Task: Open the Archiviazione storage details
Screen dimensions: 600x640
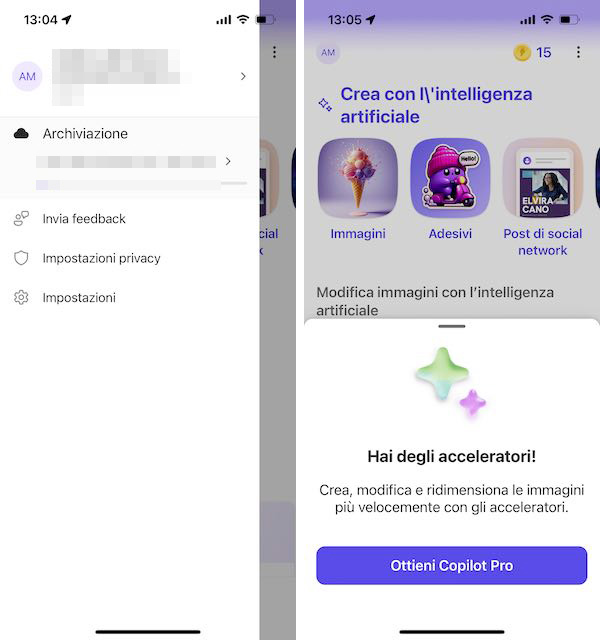Action: tap(130, 160)
